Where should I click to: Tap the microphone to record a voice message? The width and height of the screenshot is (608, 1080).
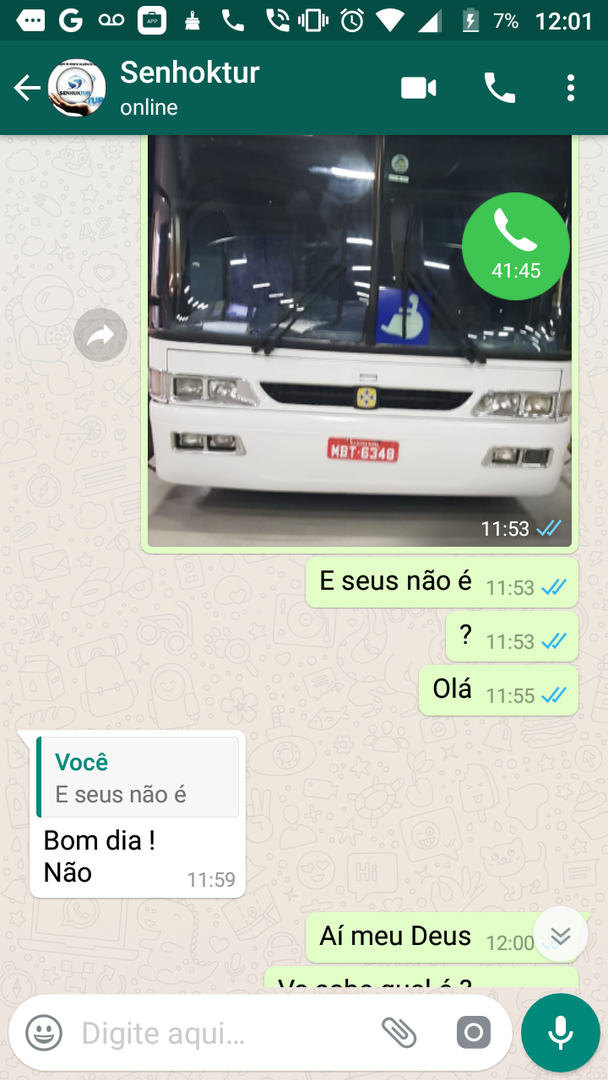coord(560,1032)
